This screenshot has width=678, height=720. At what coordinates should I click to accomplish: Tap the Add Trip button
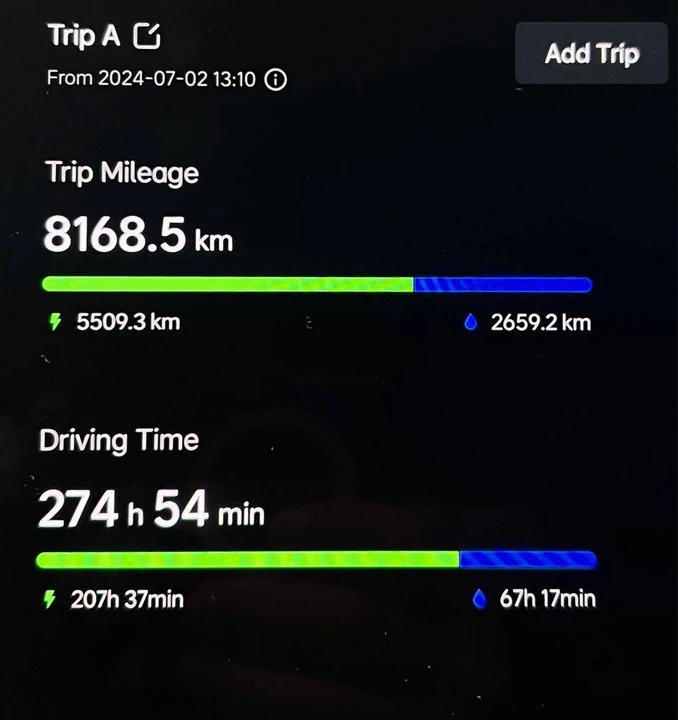tap(591, 53)
